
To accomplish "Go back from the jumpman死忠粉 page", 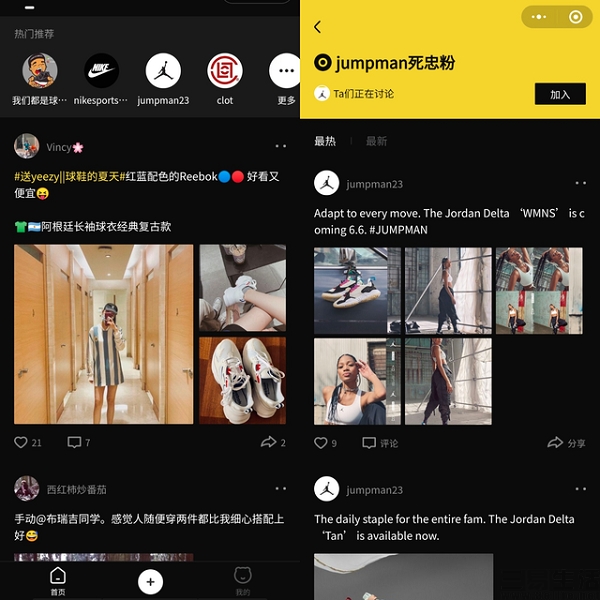I will tap(318, 27).
